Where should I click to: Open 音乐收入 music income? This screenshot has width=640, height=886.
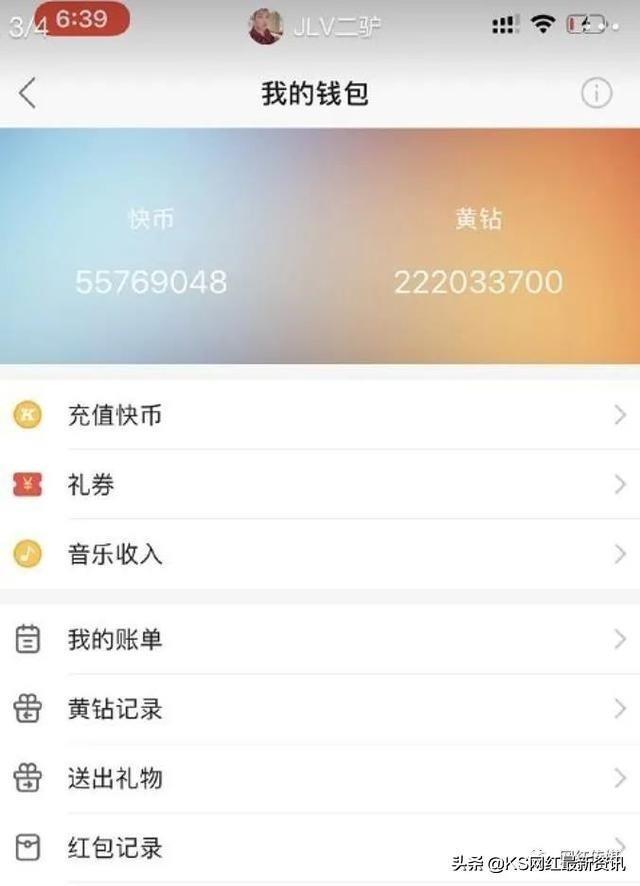(x=320, y=554)
